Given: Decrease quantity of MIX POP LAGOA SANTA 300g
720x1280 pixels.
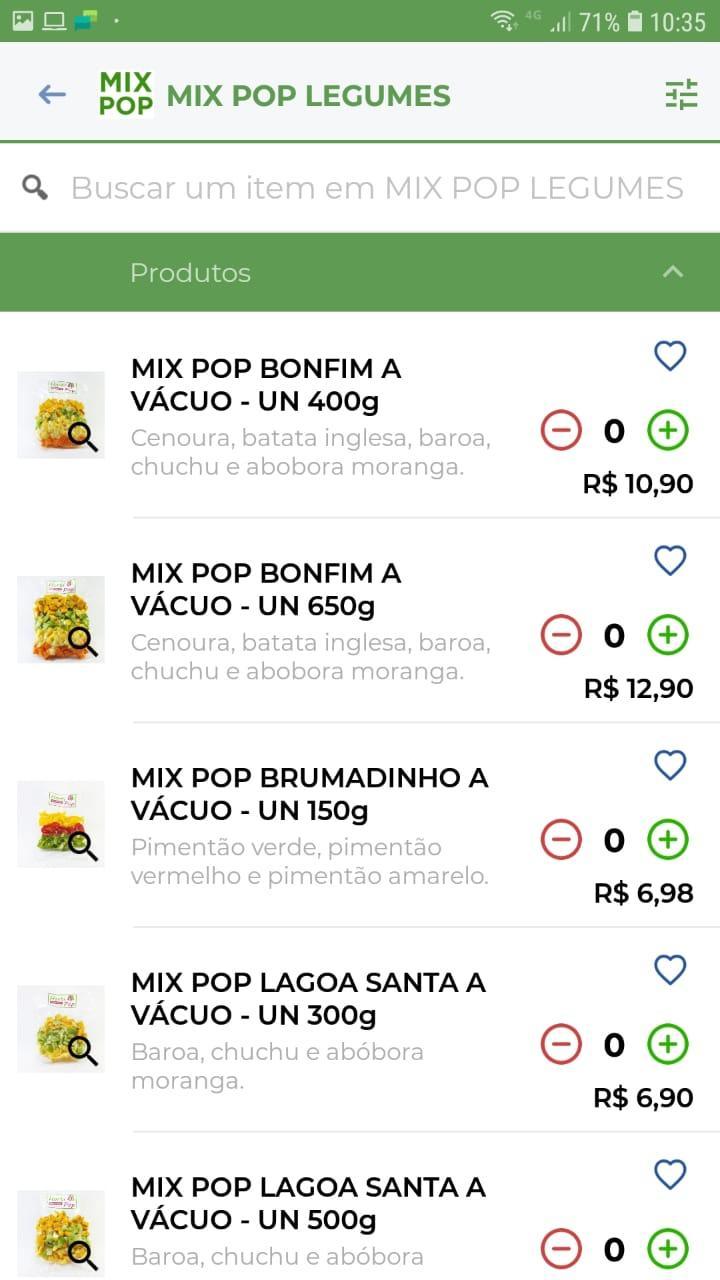Looking at the screenshot, I should point(561,1045).
